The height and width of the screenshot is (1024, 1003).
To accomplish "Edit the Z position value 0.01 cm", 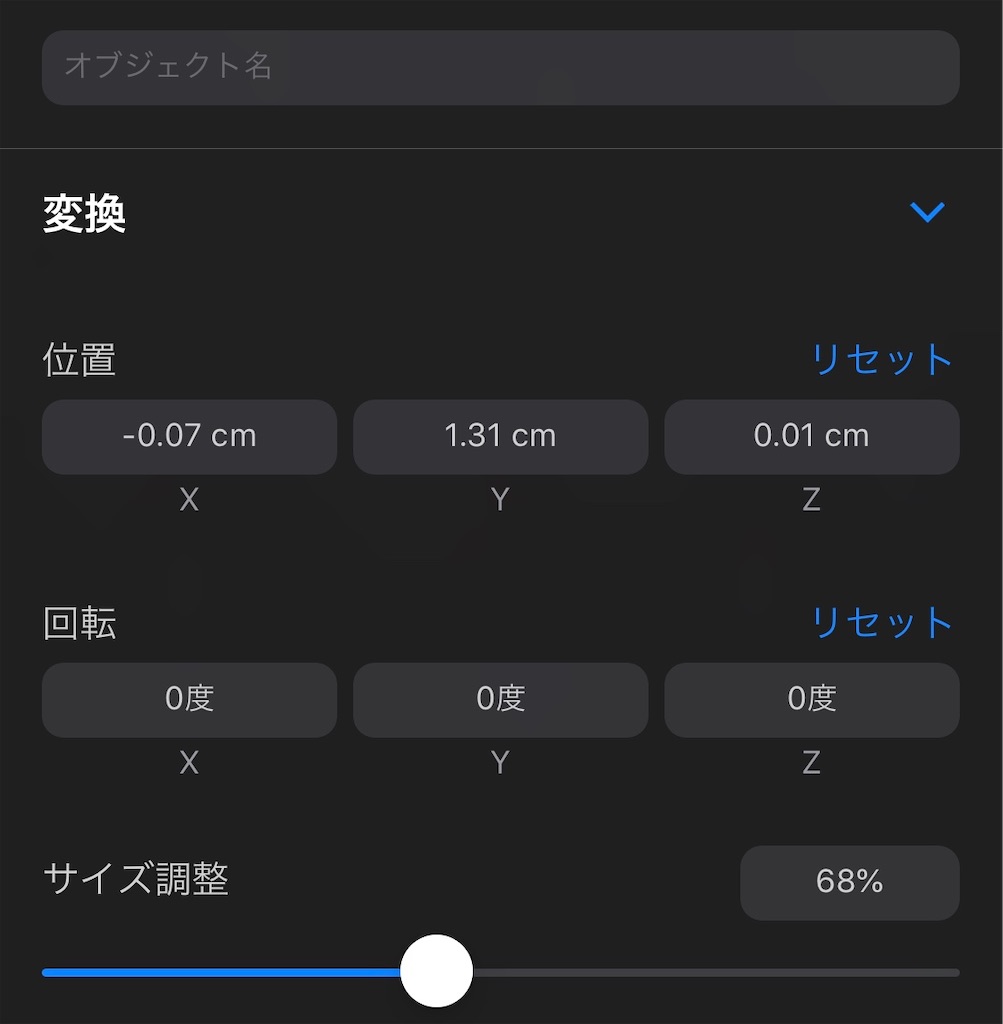I will coord(811,436).
